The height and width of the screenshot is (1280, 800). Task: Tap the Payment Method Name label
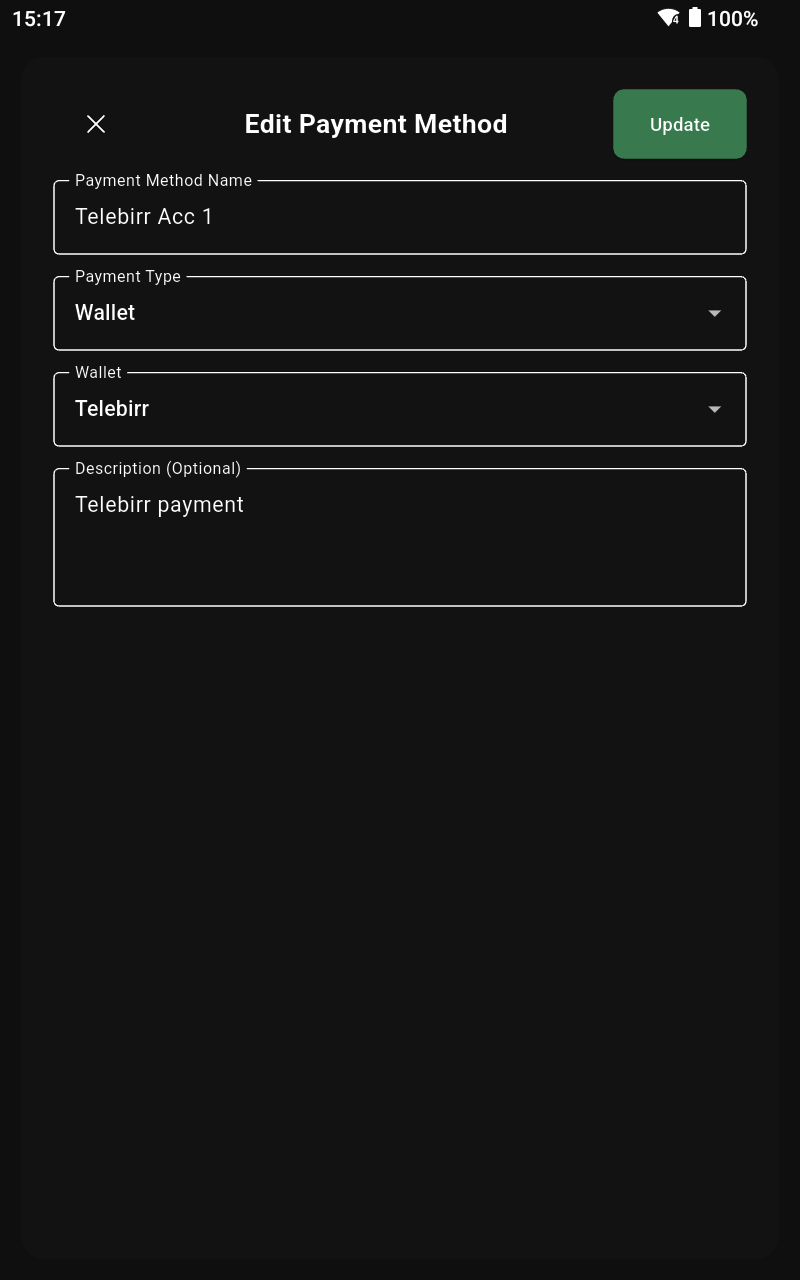[163, 181]
